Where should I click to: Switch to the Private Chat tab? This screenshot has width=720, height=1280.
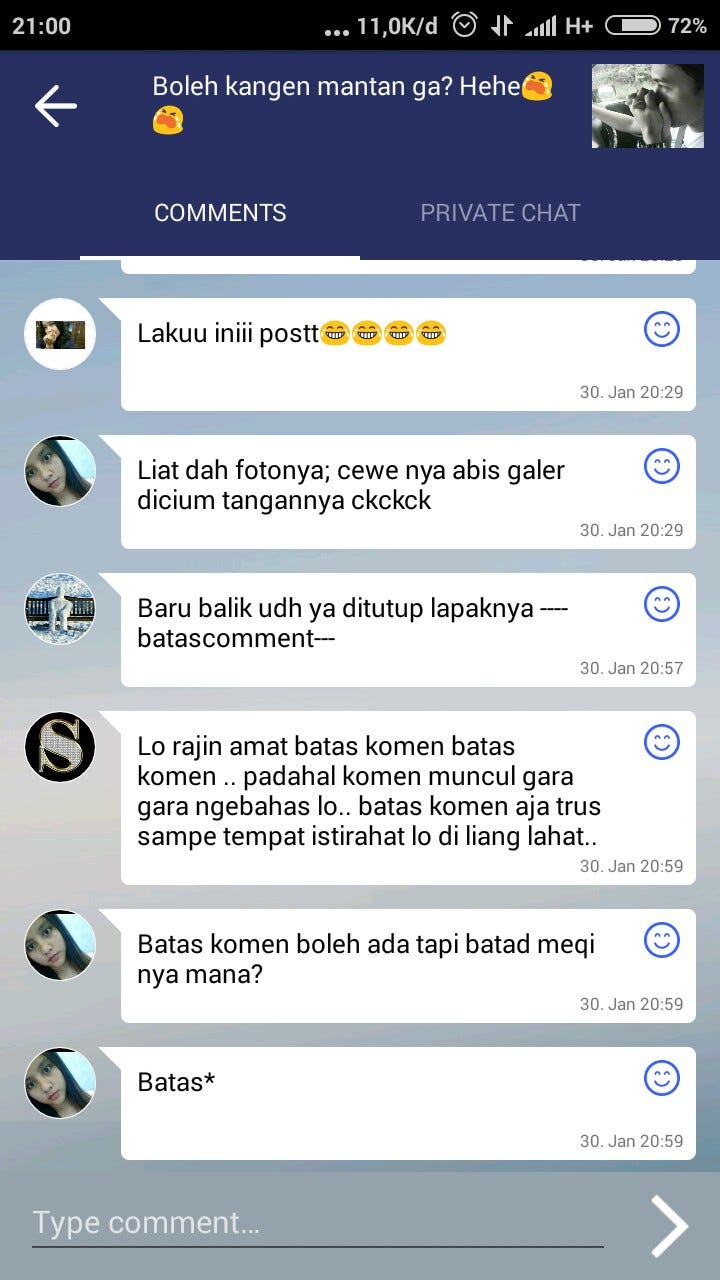click(x=500, y=213)
